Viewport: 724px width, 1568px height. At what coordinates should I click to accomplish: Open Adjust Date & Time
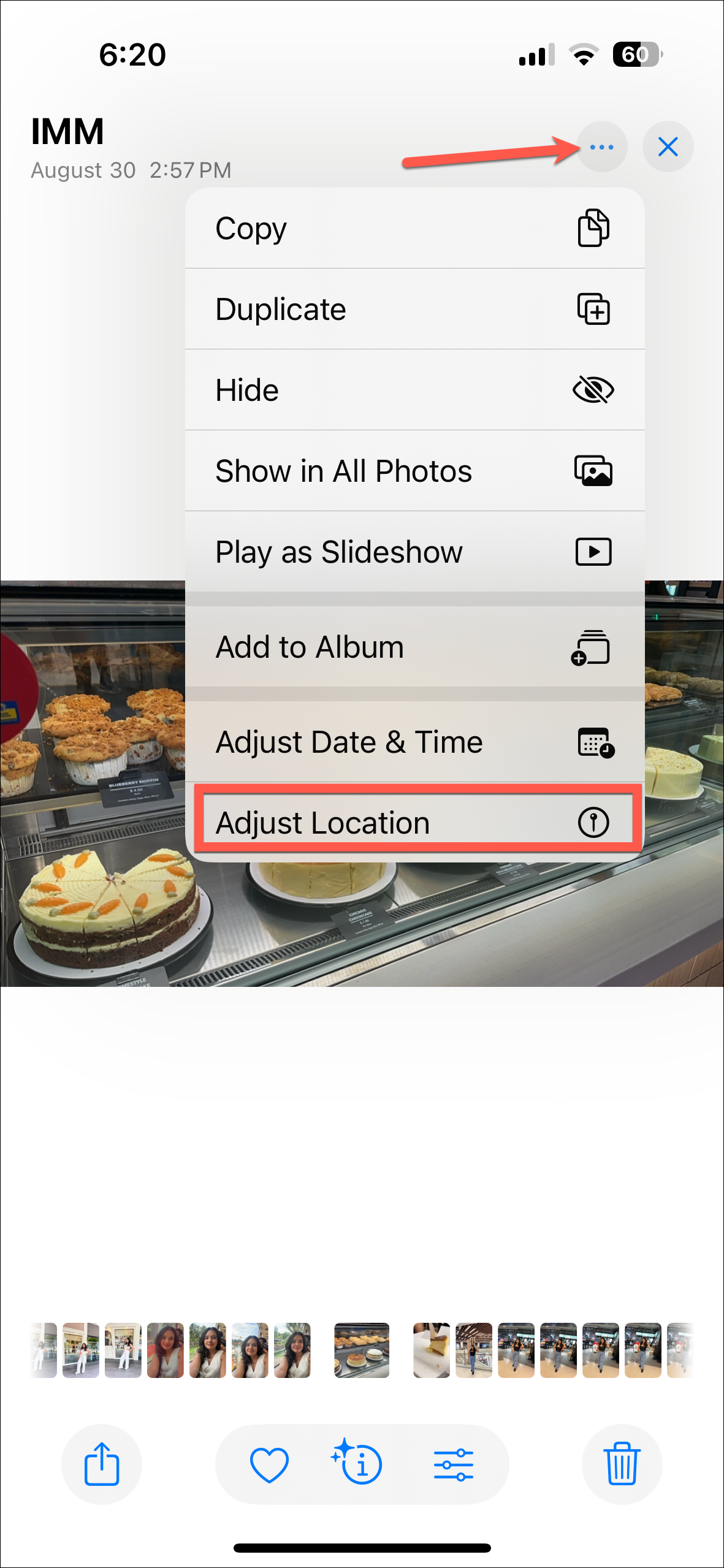point(414,742)
